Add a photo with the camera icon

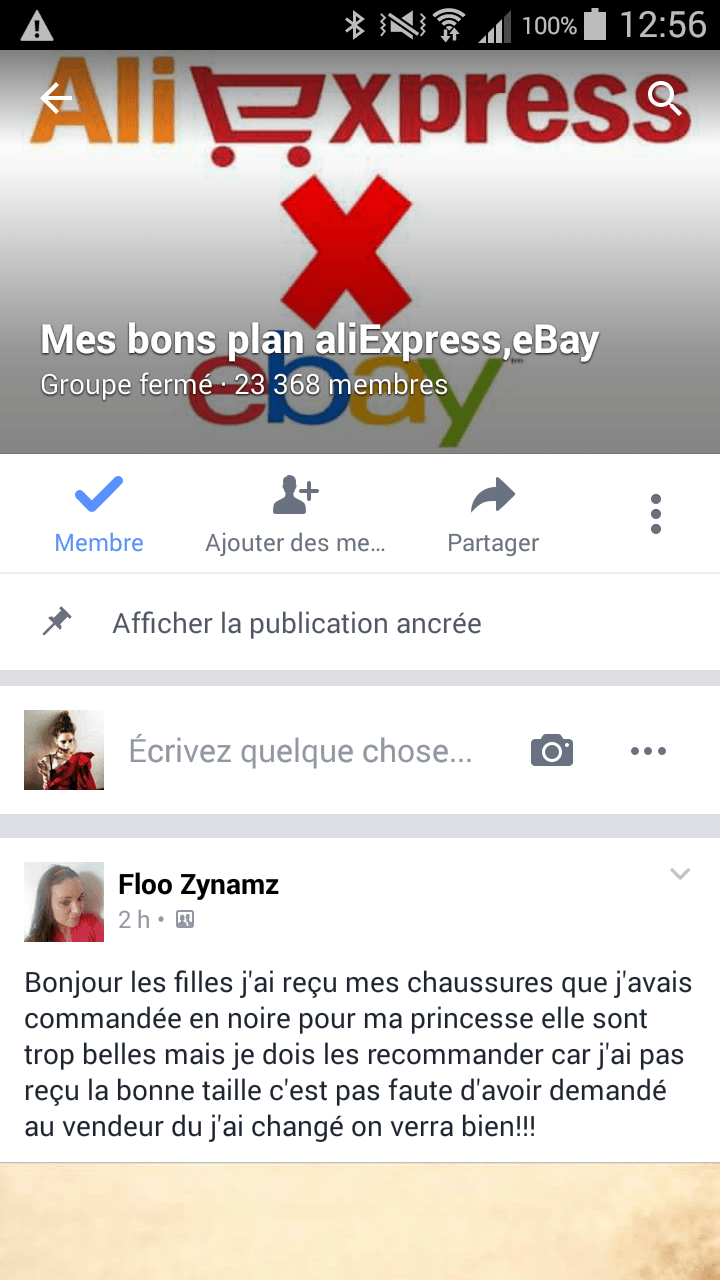pos(552,751)
